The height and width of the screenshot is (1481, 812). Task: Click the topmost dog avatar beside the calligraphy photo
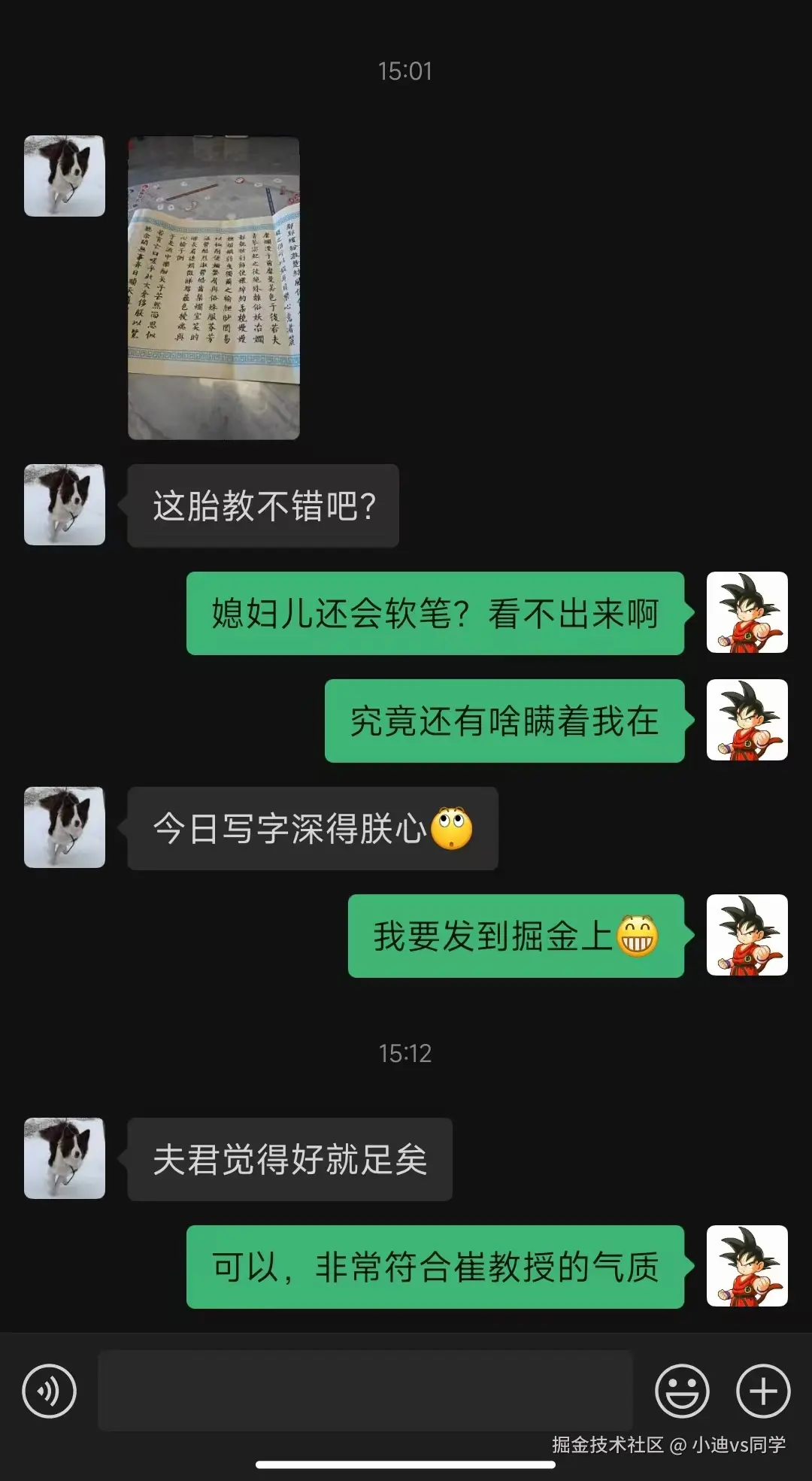[x=63, y=175]
